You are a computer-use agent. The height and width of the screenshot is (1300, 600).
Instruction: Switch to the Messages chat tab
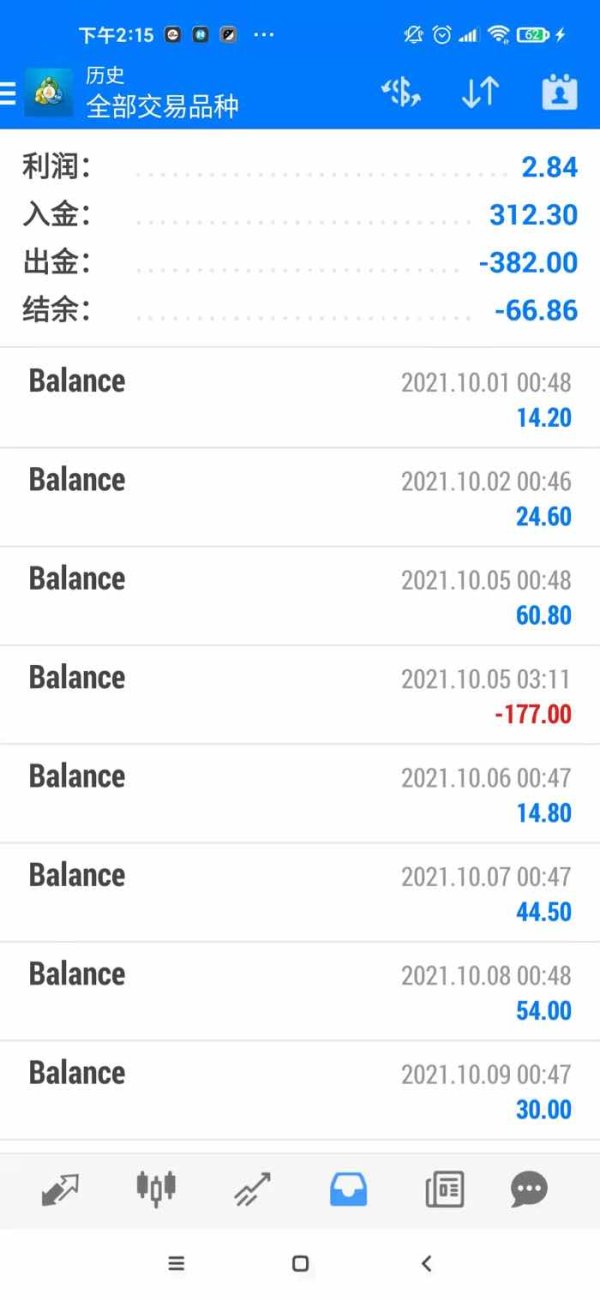[529, 1189]
